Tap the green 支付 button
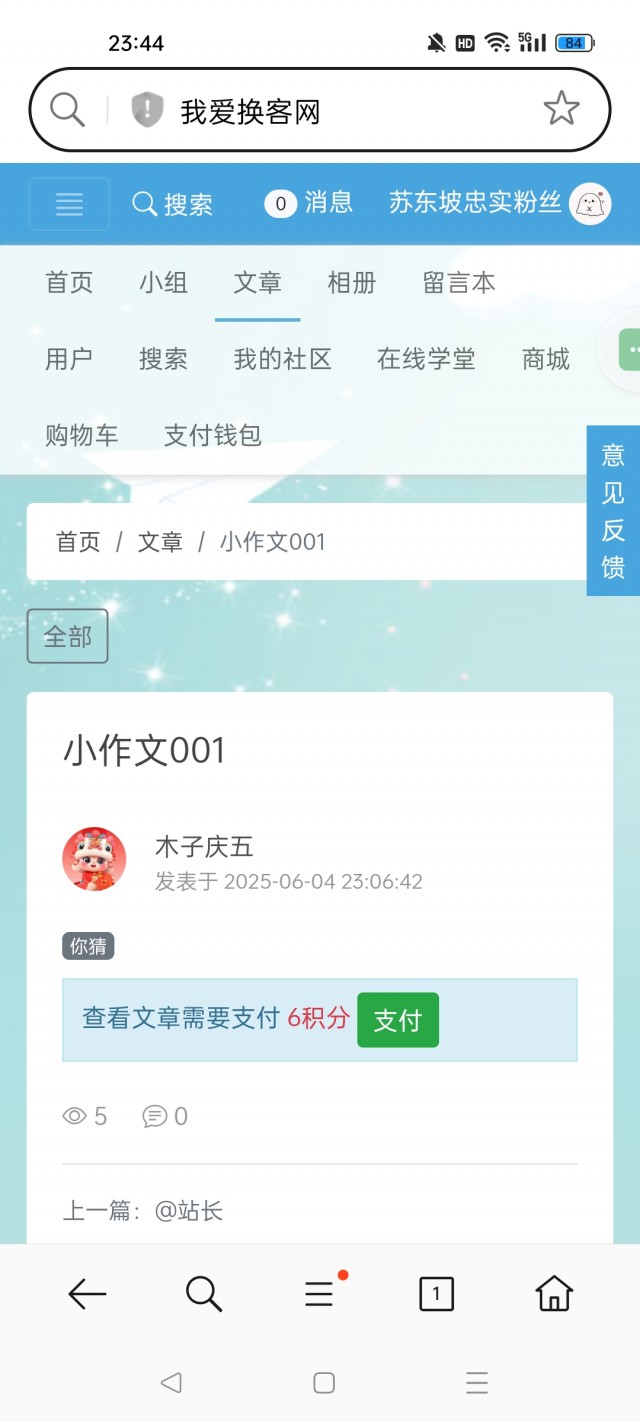The height and width of the screenshot is (1422, 640). (x=397, y=1020)
